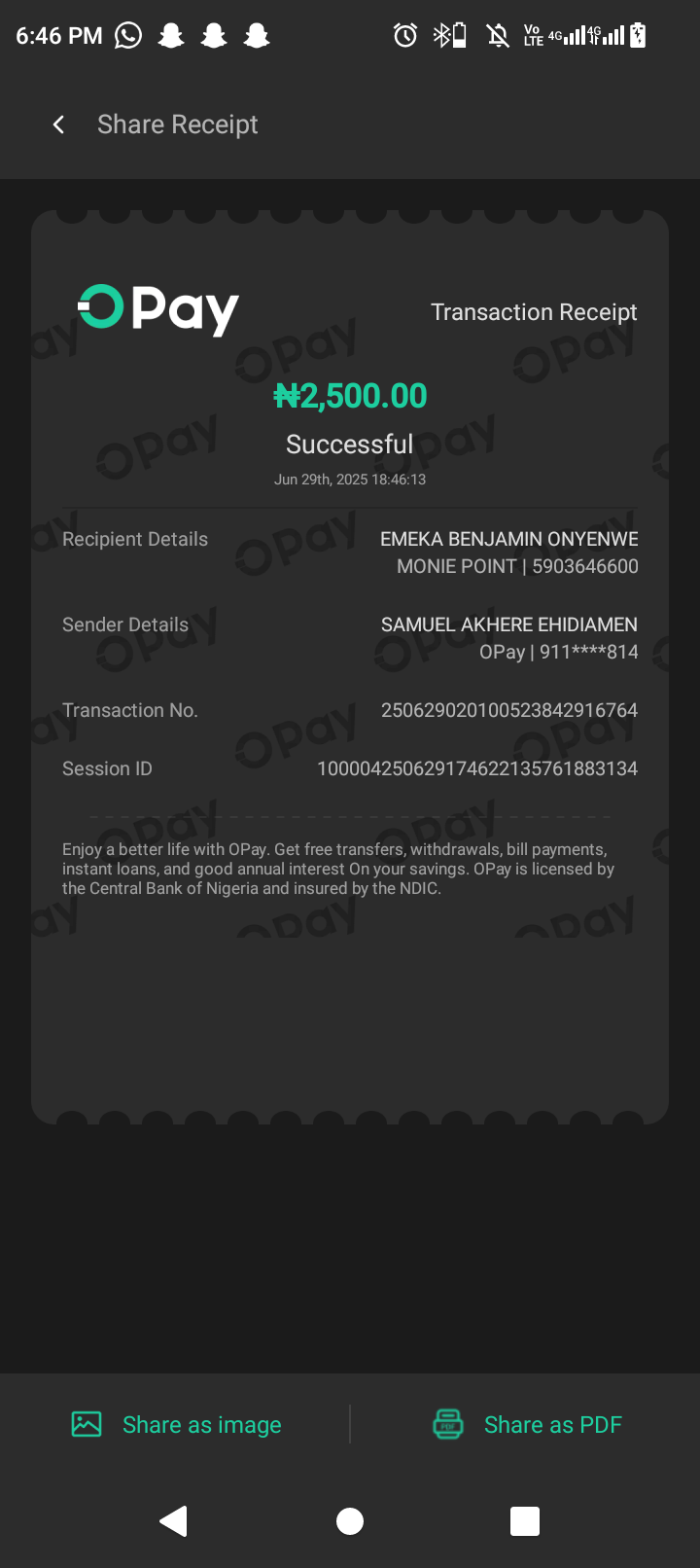Share the receipt as PDF
700x1568 pixels.
coord(527,1425)
